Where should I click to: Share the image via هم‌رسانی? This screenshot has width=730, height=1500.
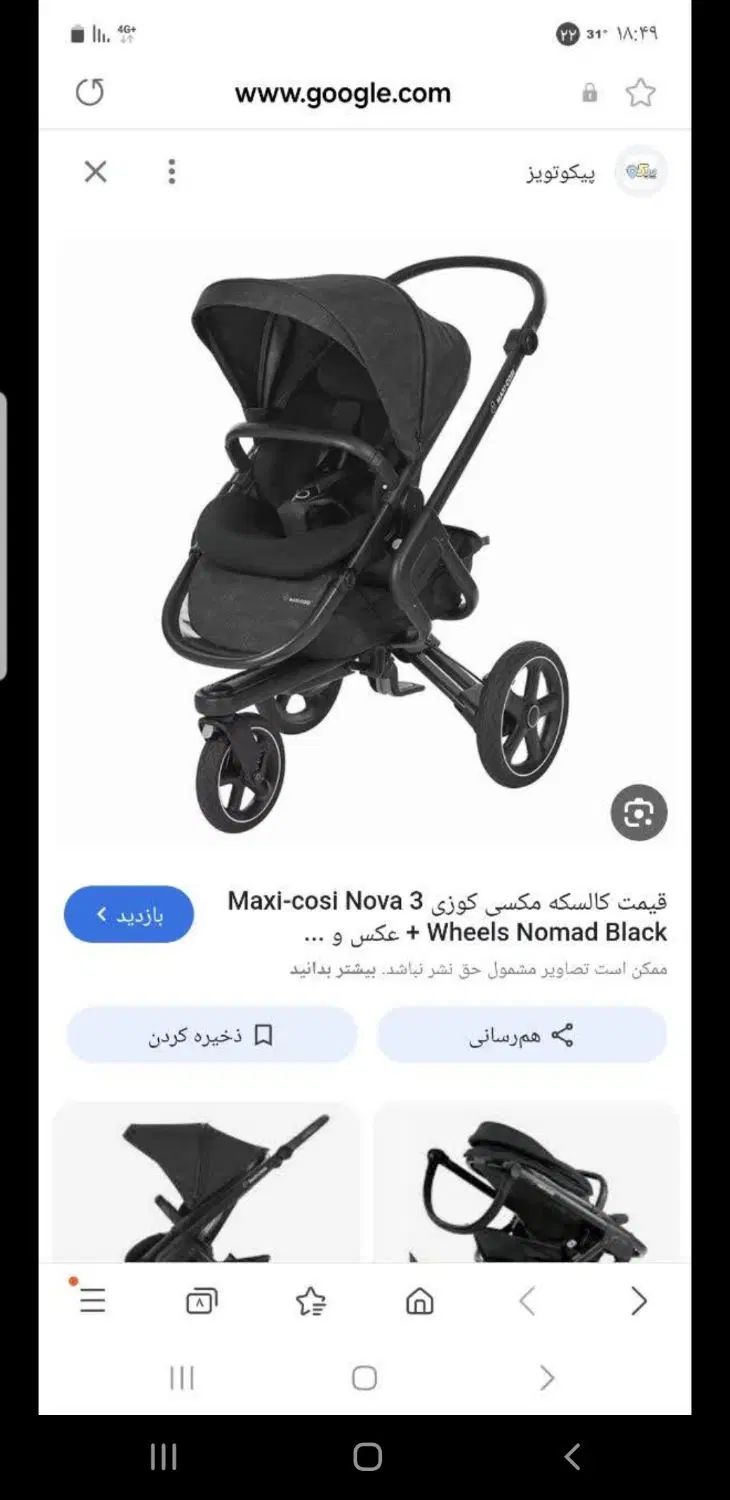[x=521, y=1035]
